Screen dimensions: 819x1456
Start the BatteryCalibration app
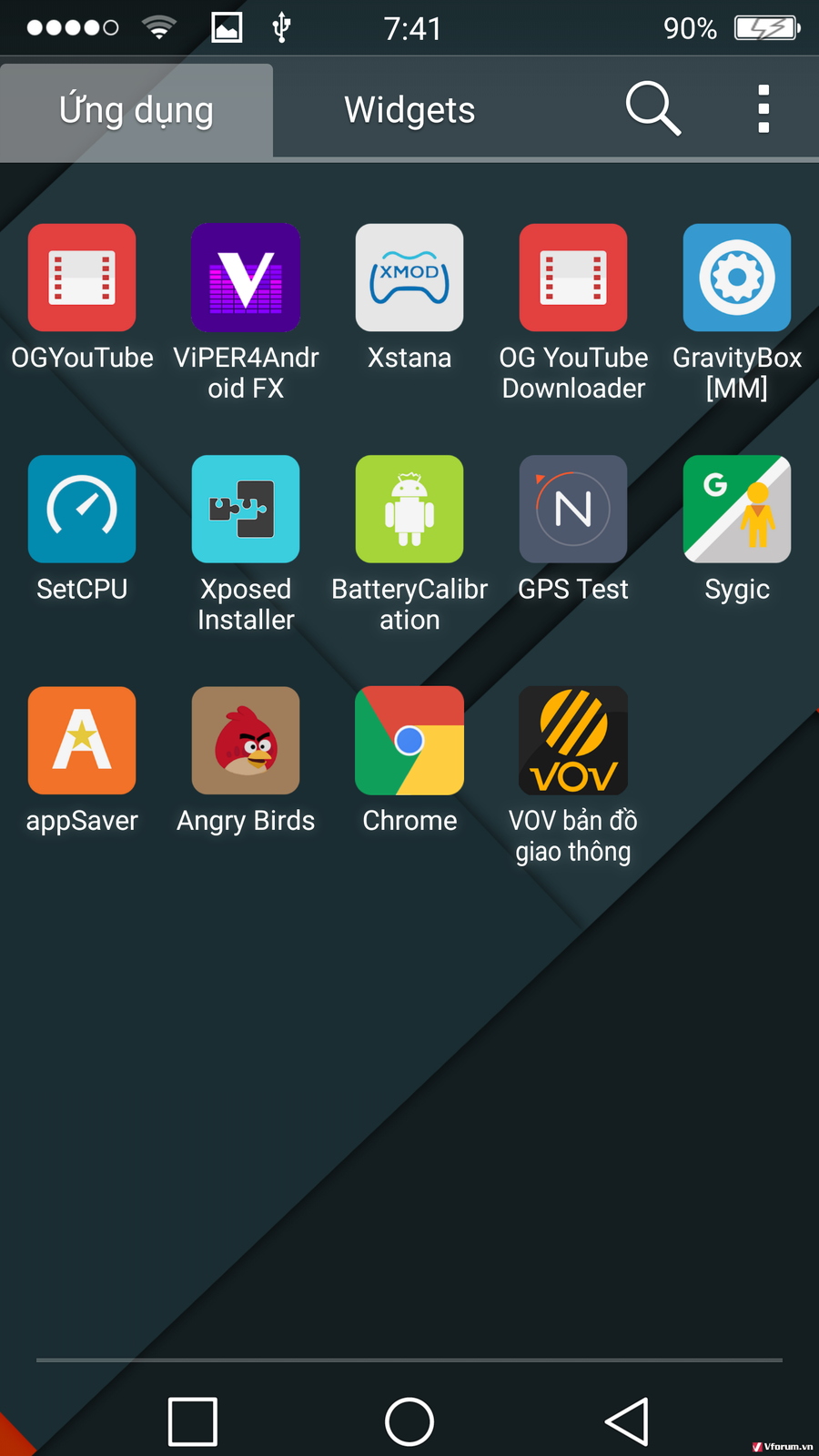[409, 509]
